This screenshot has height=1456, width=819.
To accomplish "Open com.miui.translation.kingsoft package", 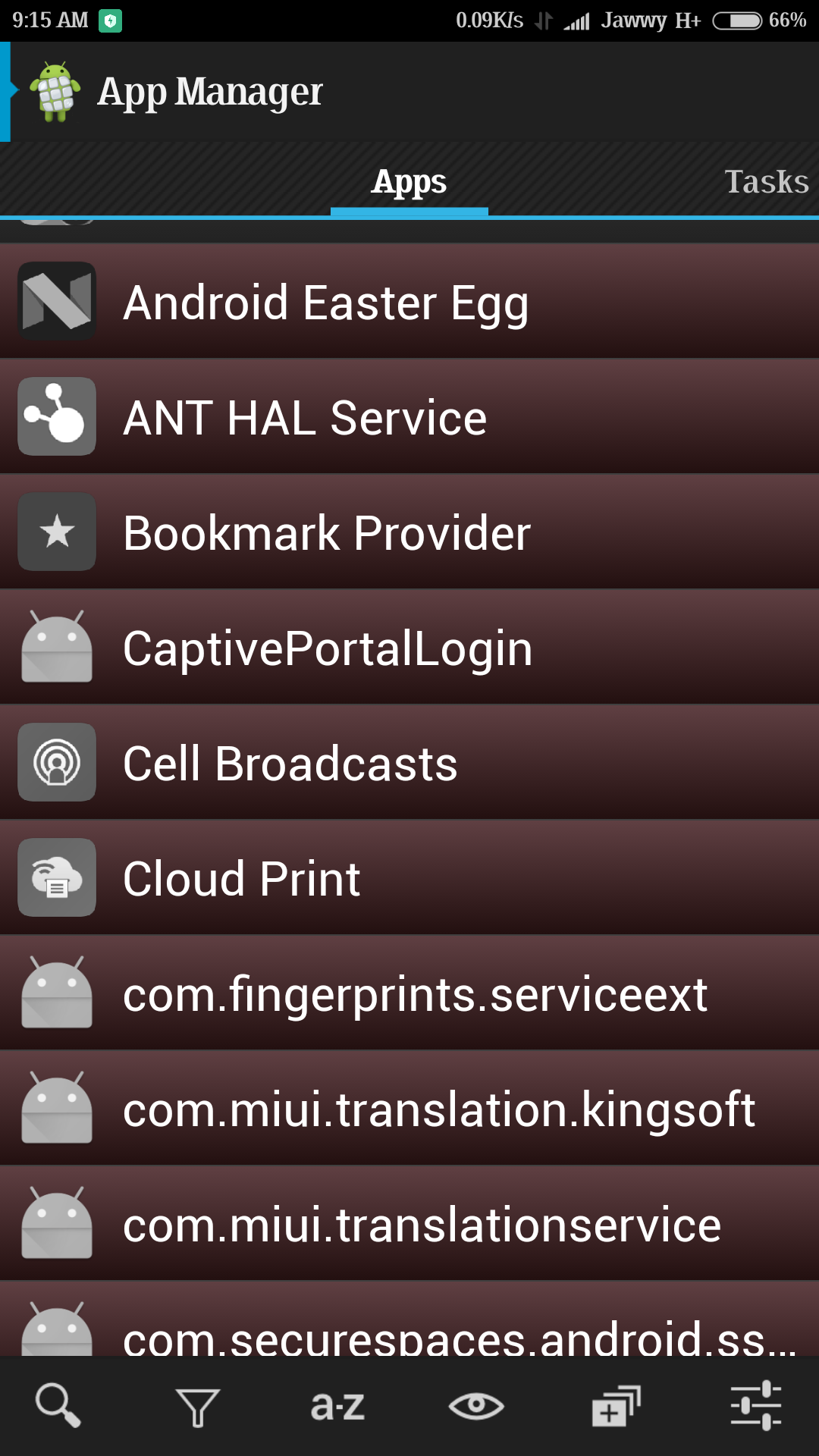I will (x=409, y=1109).
